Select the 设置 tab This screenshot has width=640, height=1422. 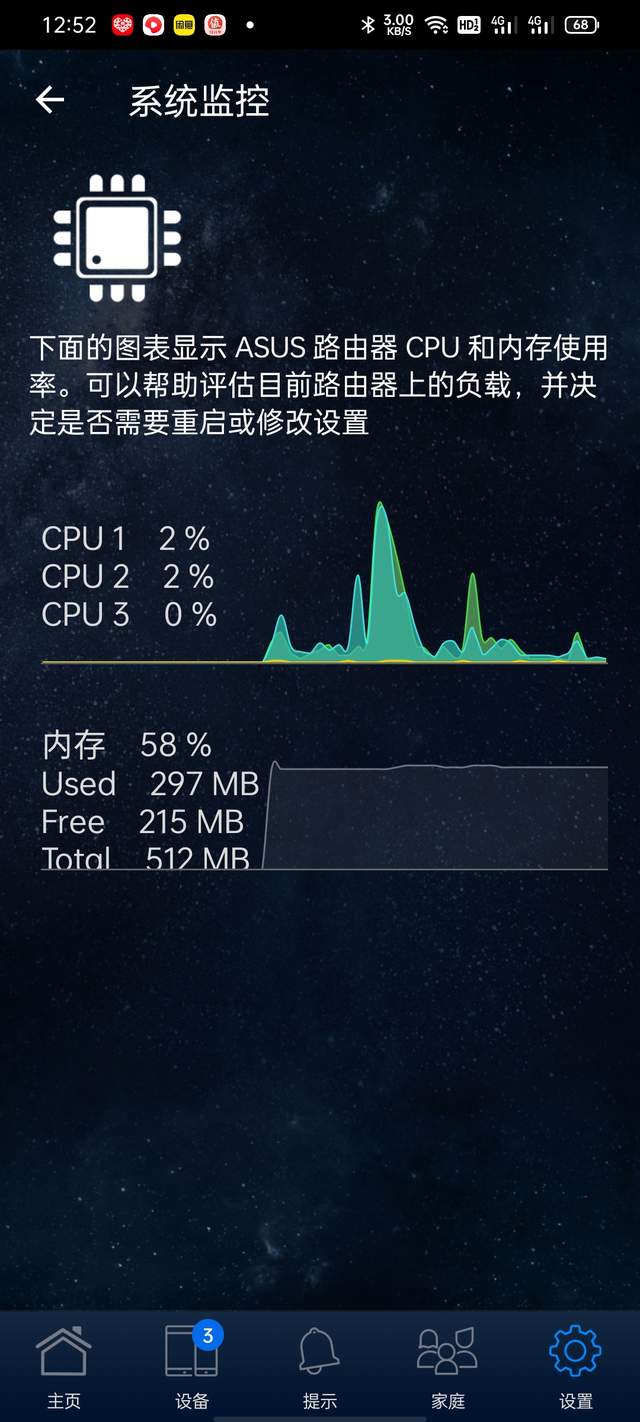pos(576,1365)
